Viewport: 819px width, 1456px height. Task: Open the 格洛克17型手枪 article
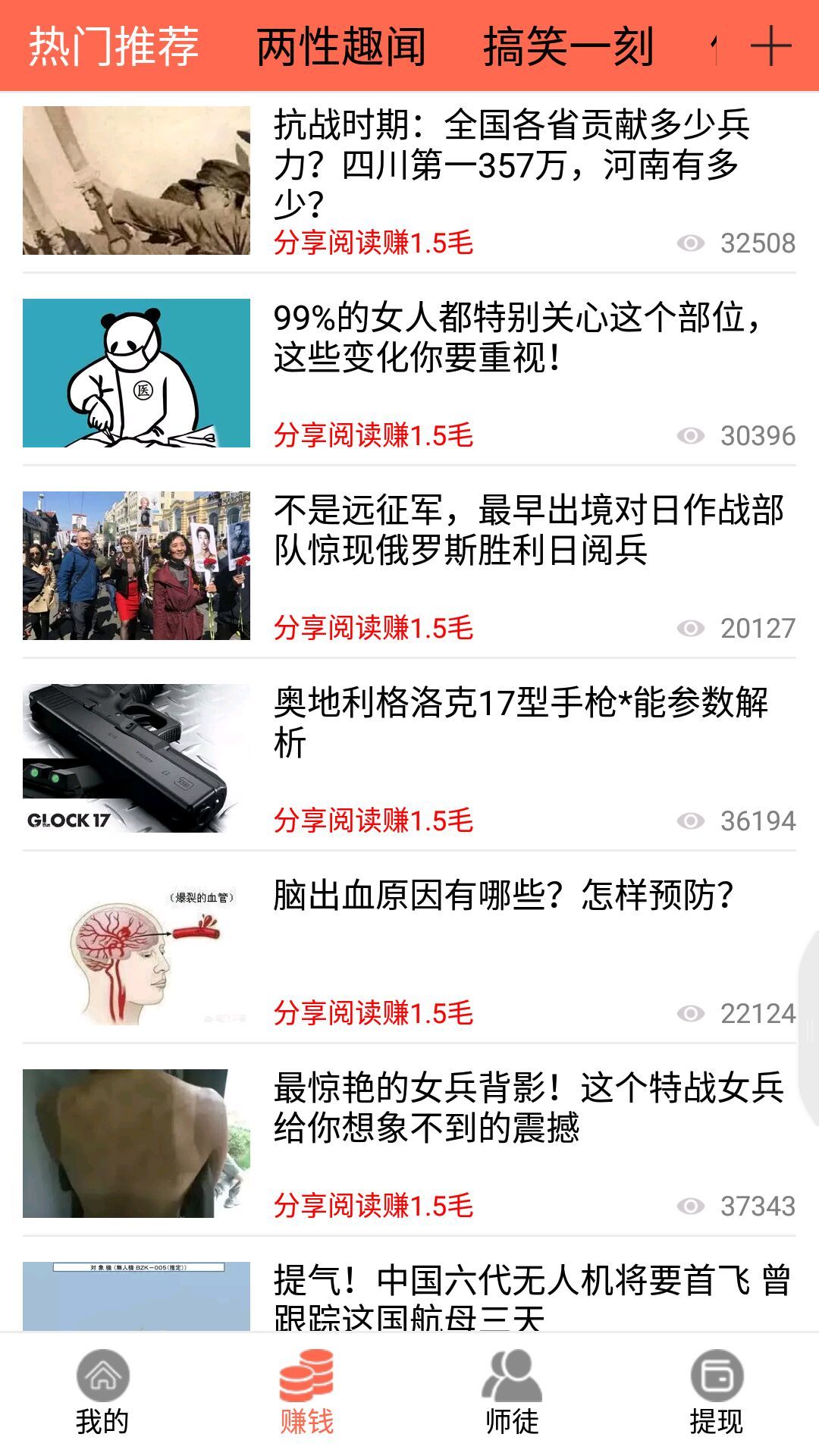point(520,722)
